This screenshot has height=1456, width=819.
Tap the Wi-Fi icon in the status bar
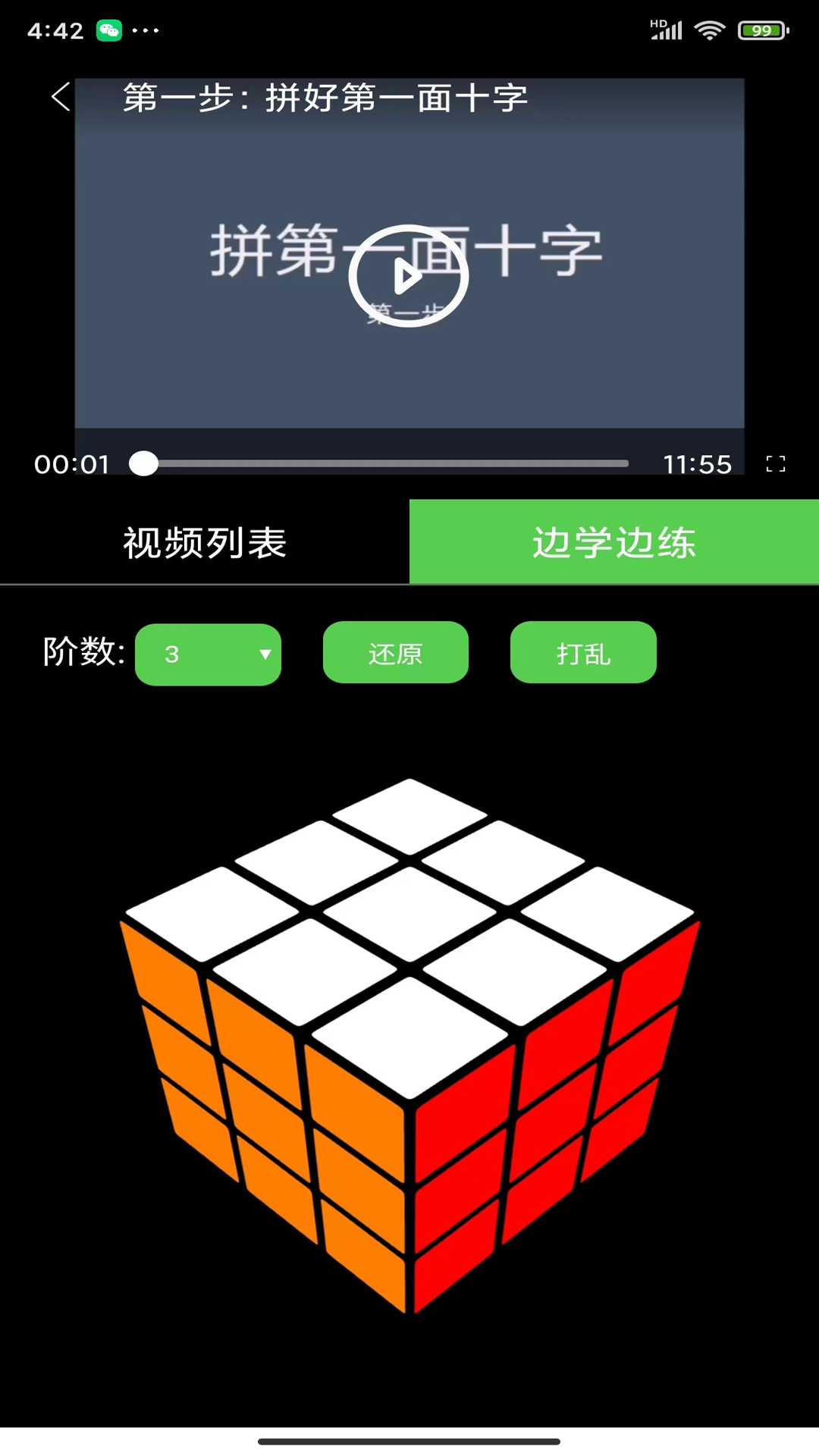(x=709, y=30)
